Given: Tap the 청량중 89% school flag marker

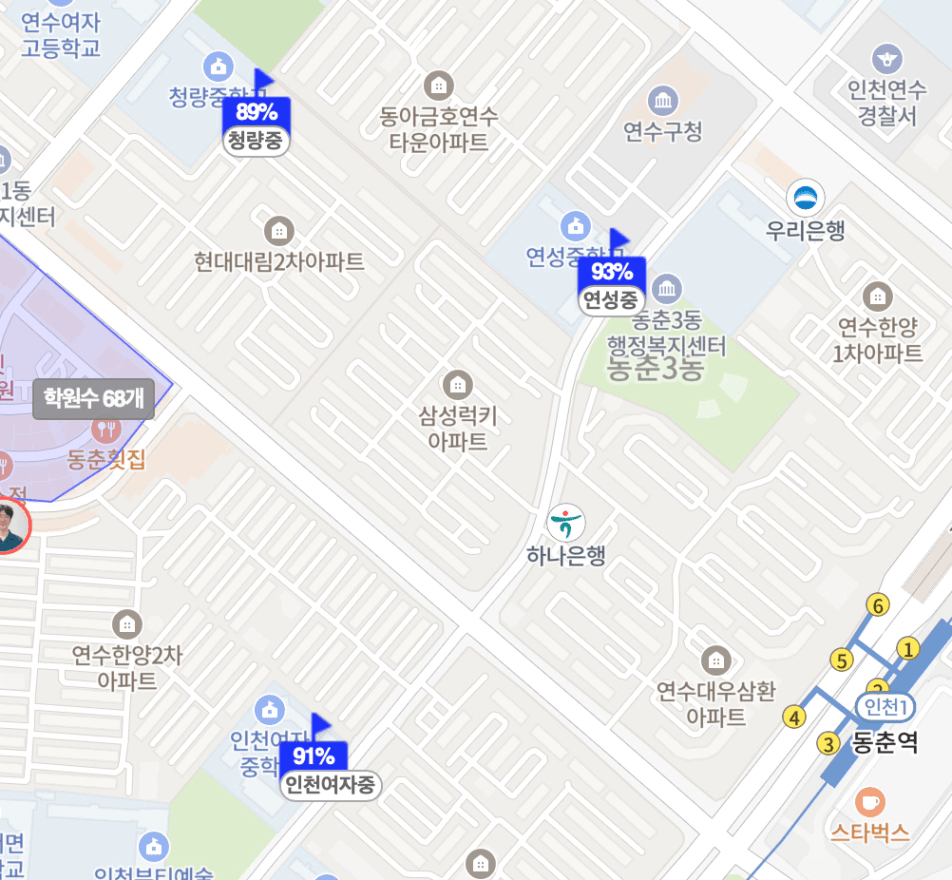Looking at the screenshot, I should (256, 125).
